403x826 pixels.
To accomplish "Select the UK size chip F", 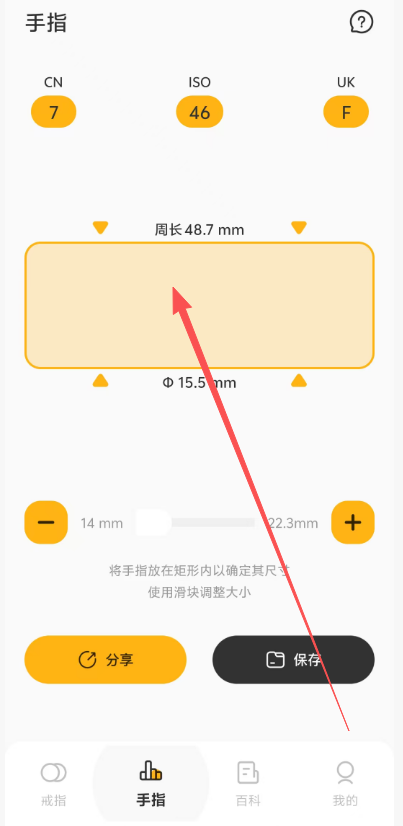I will click(346, 112).
